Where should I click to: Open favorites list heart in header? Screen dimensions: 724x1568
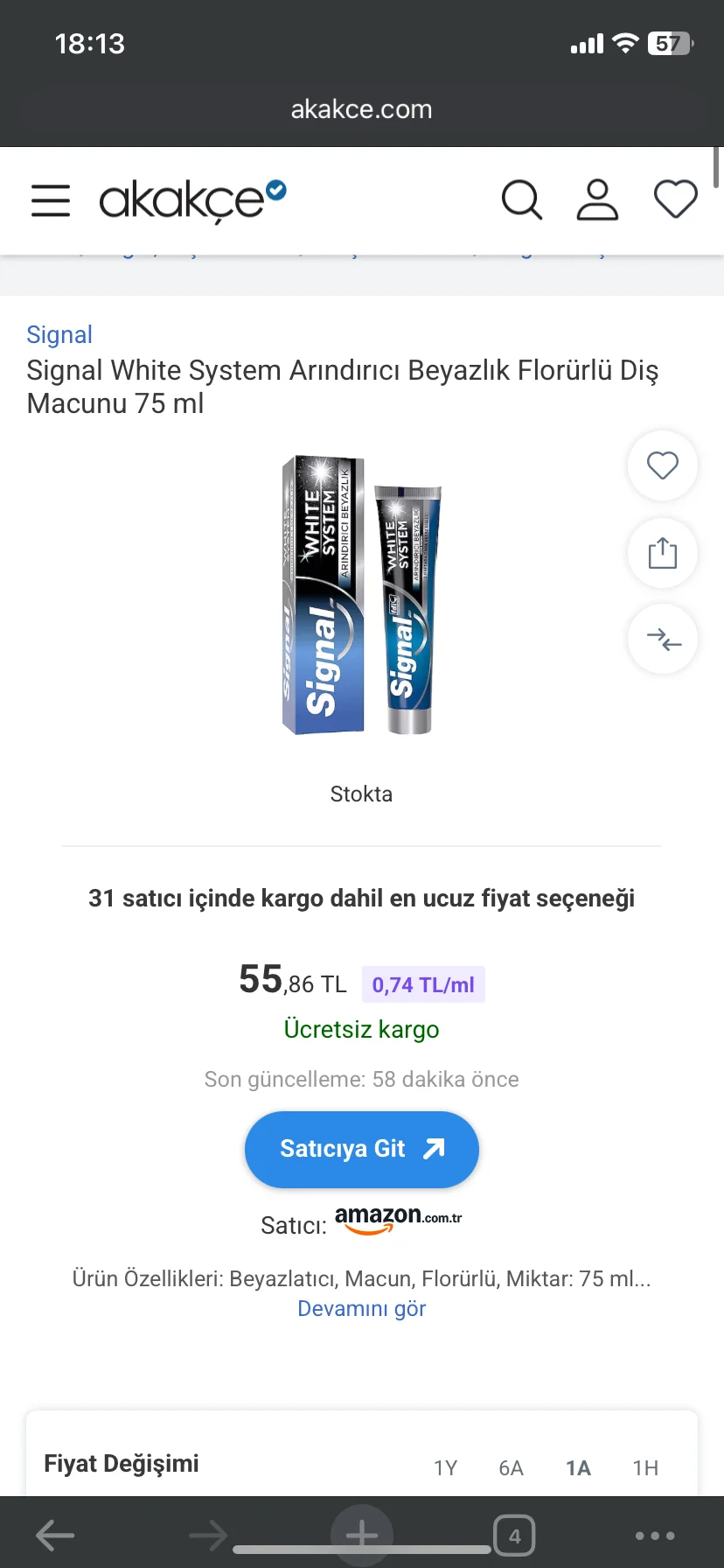point(676,200)
